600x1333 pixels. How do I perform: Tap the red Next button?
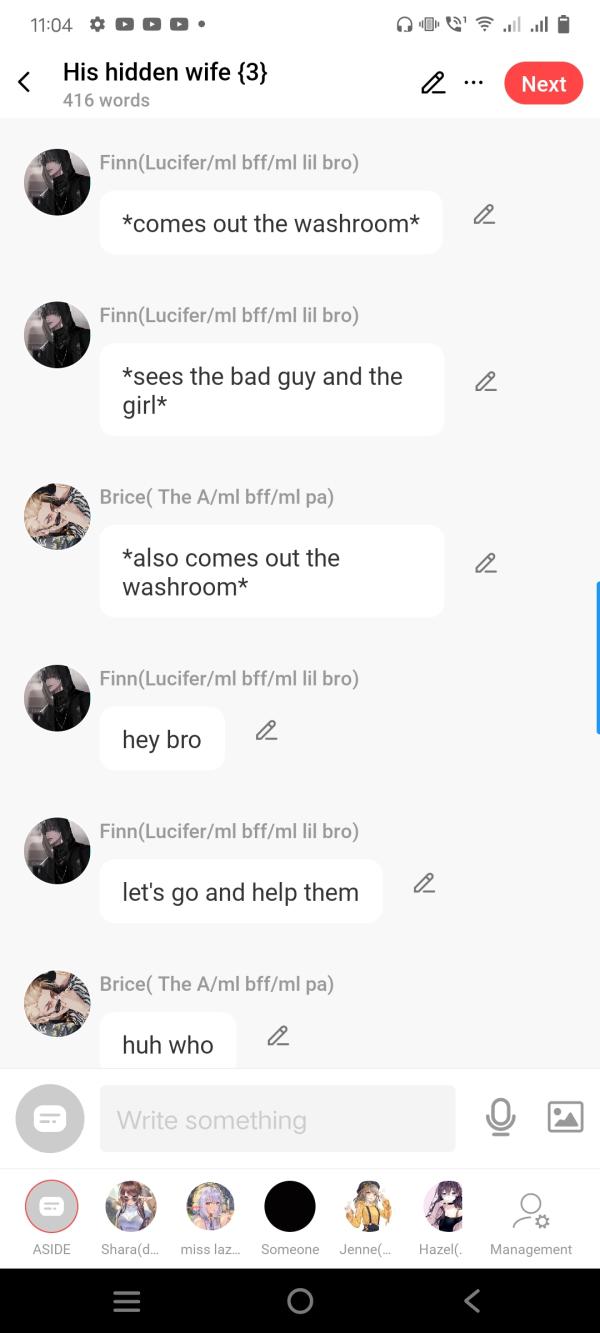tap(543, 84)
